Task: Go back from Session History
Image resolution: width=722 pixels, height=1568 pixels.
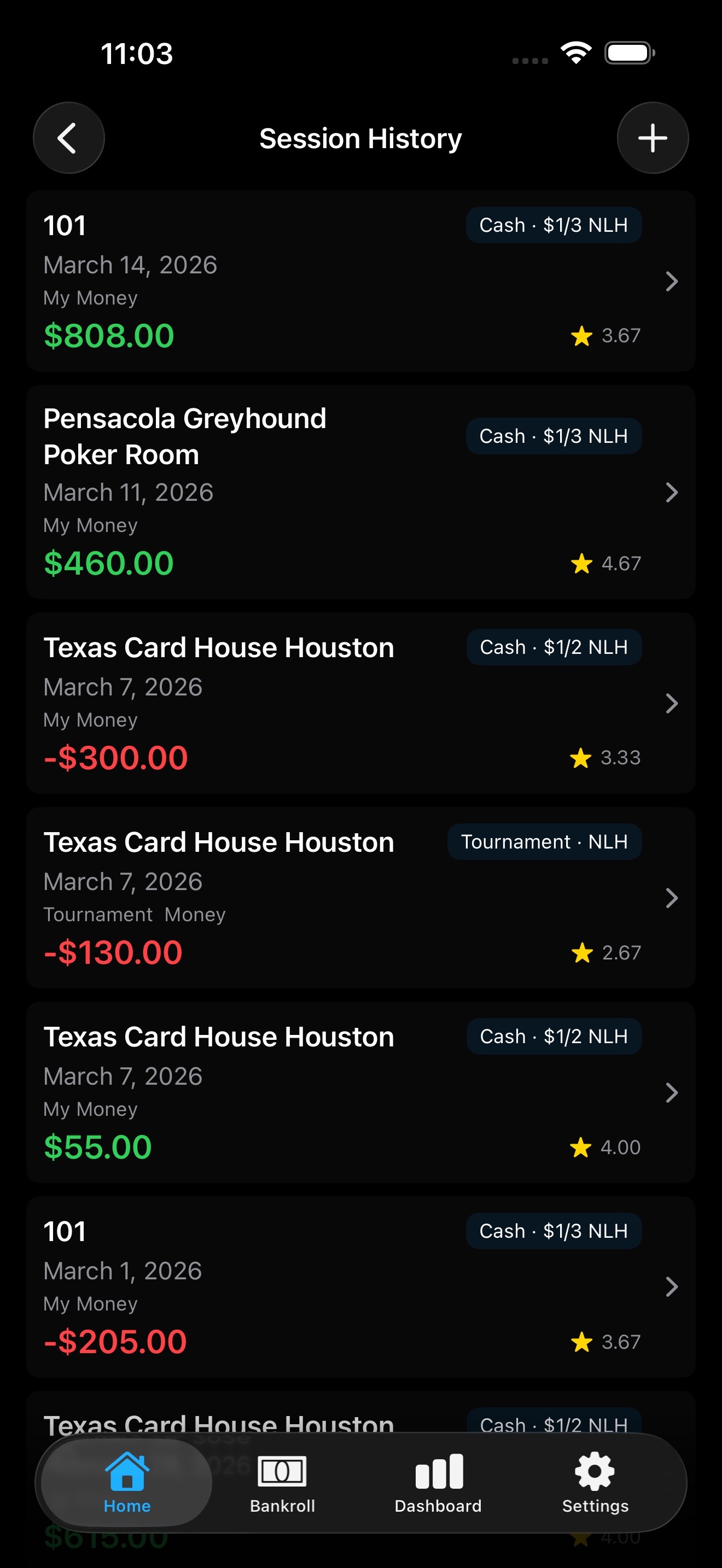Action: click(x=68, y=138)
